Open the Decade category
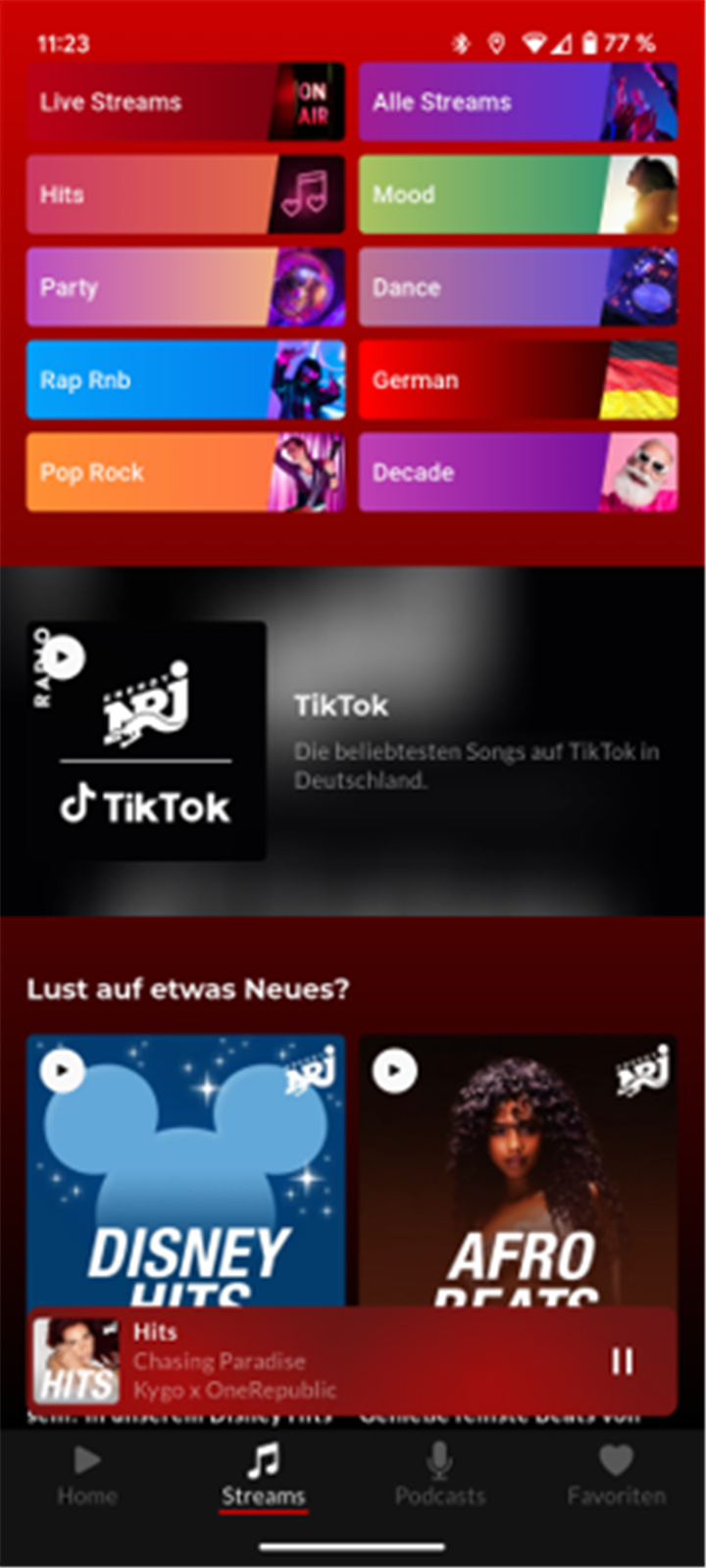Screen dimensions: 706x1568 point(518,472)
